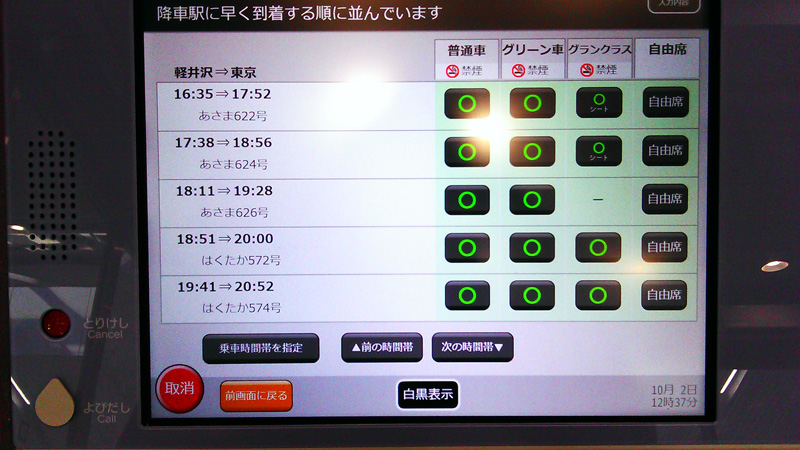Select ordinary car seat on Asama 622 (16:35)

[466, 103]
